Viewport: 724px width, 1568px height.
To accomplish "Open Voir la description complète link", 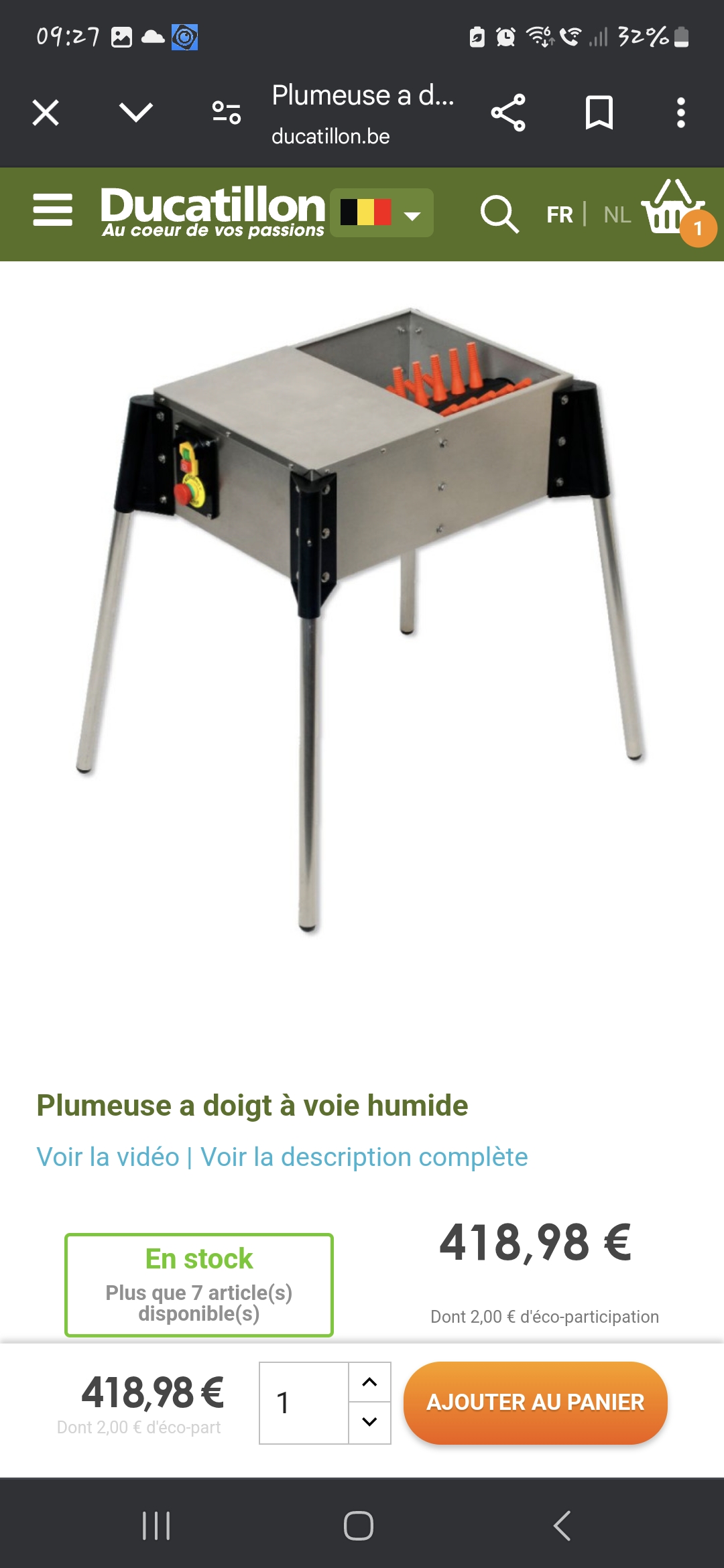I will click(x=364, y=1157).
